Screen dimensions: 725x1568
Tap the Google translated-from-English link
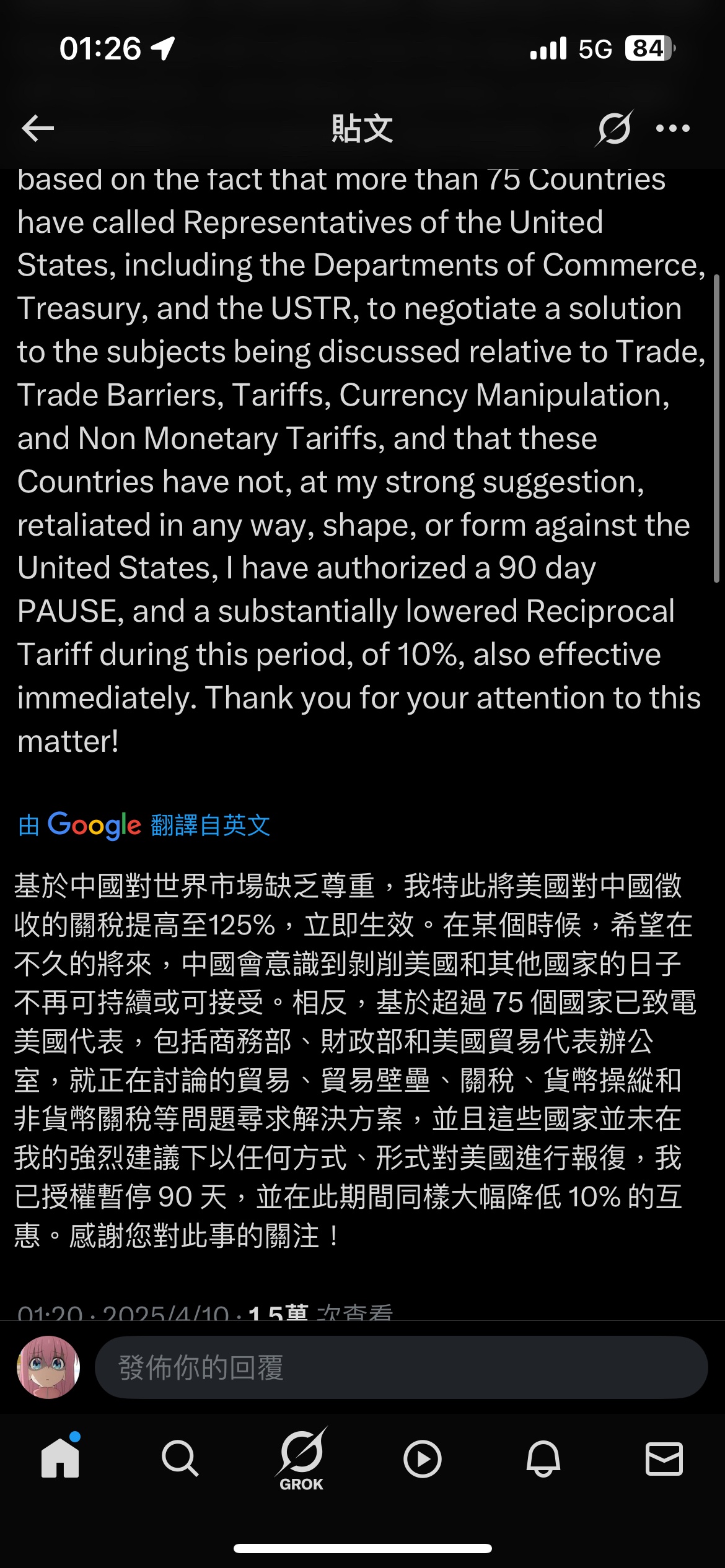[x=144, y=825]
